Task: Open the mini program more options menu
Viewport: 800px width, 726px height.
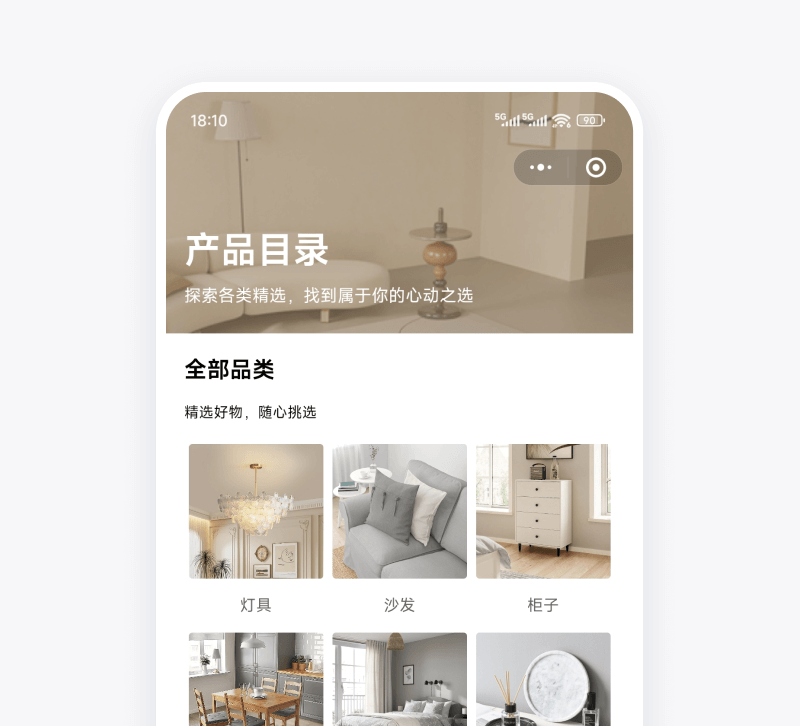Action: pos(541,168)
